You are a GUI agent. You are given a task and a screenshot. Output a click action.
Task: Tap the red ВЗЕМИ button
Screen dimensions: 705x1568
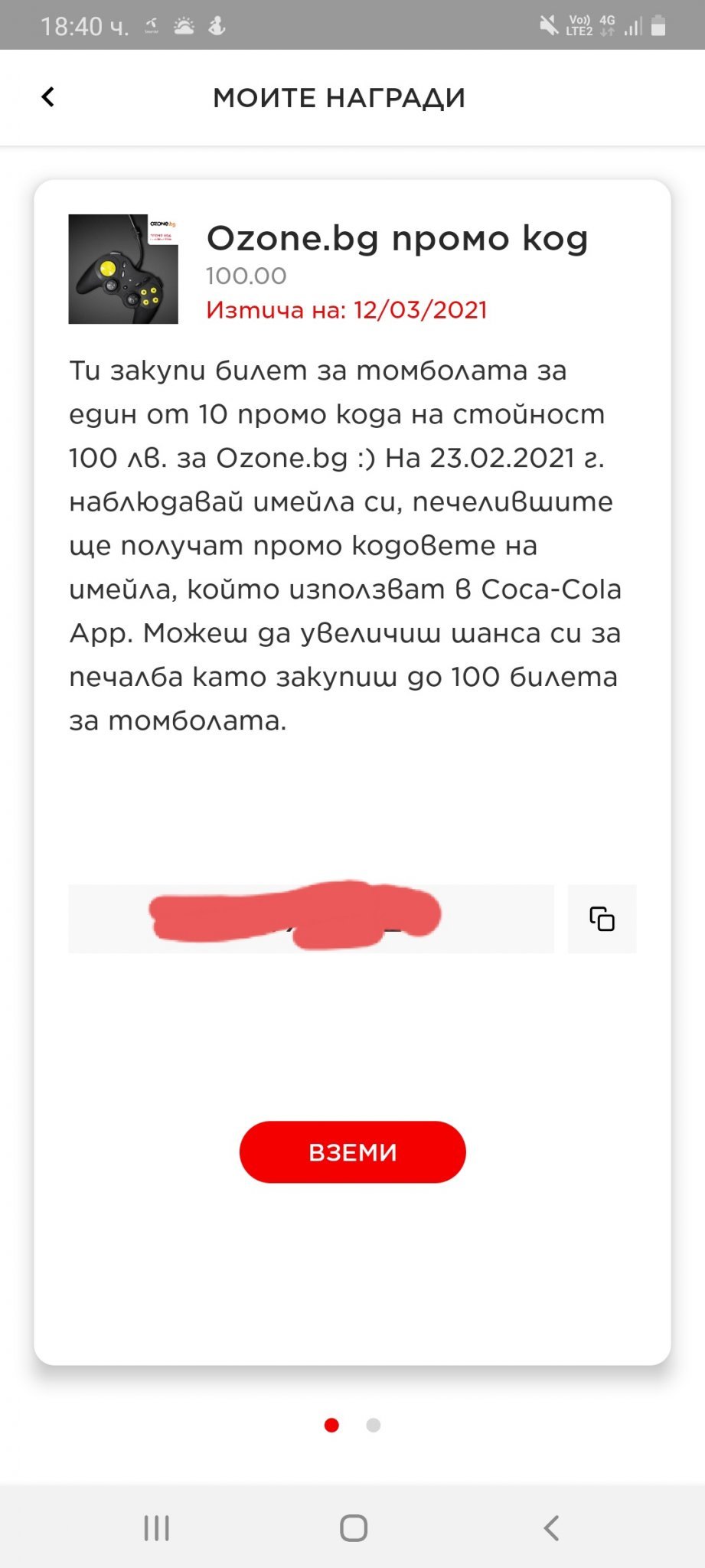pos(352,1151)
